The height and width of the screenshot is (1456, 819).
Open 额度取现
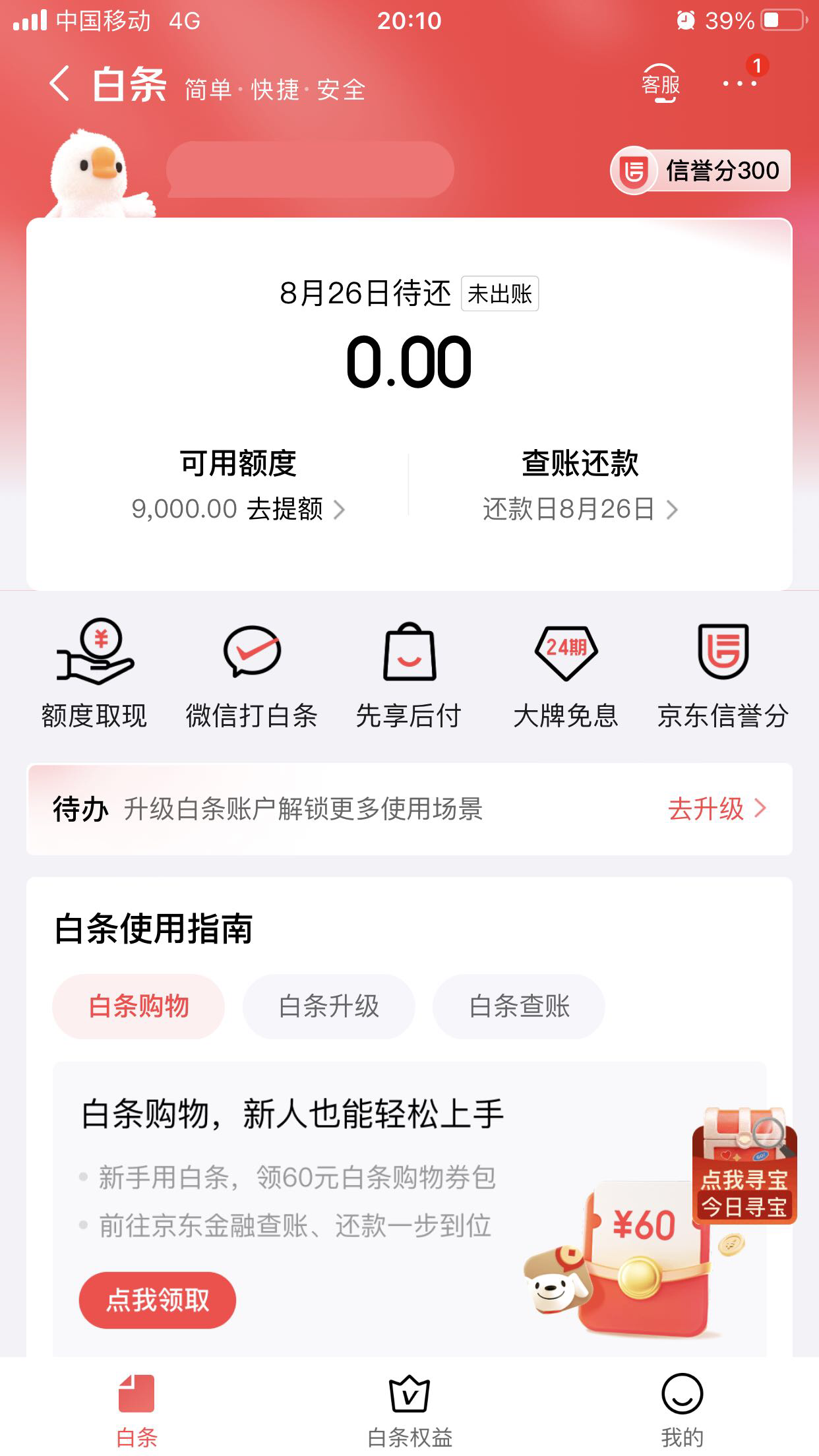(x=94, y=673)
